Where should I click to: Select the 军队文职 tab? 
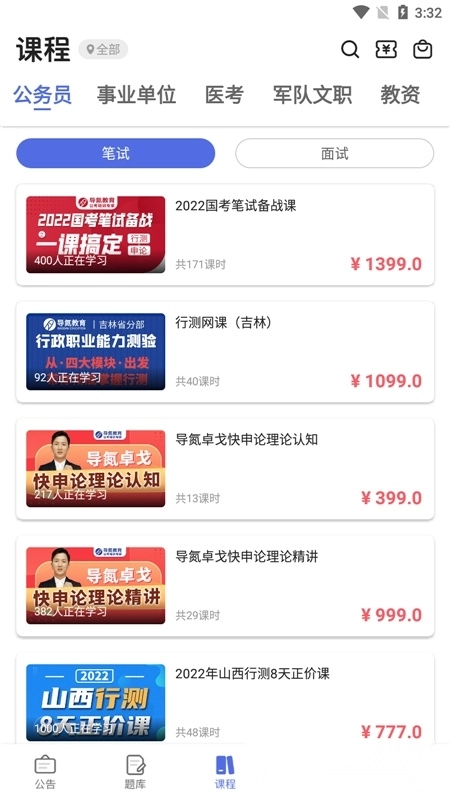[312, 95]
